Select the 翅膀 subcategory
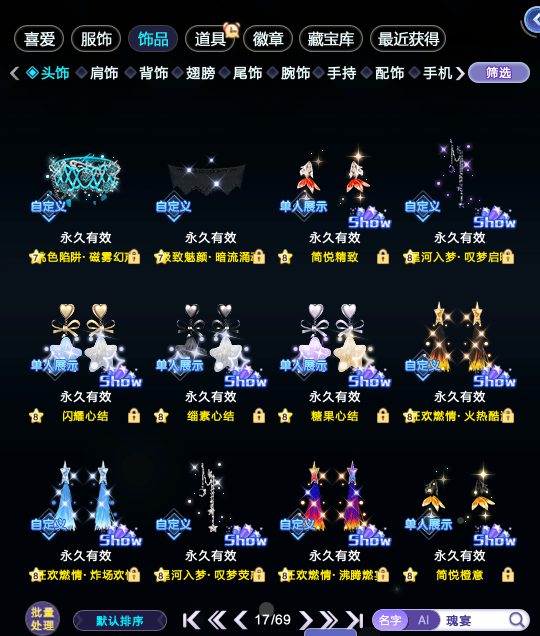540x636 pixels. click(x=200, y=73)
